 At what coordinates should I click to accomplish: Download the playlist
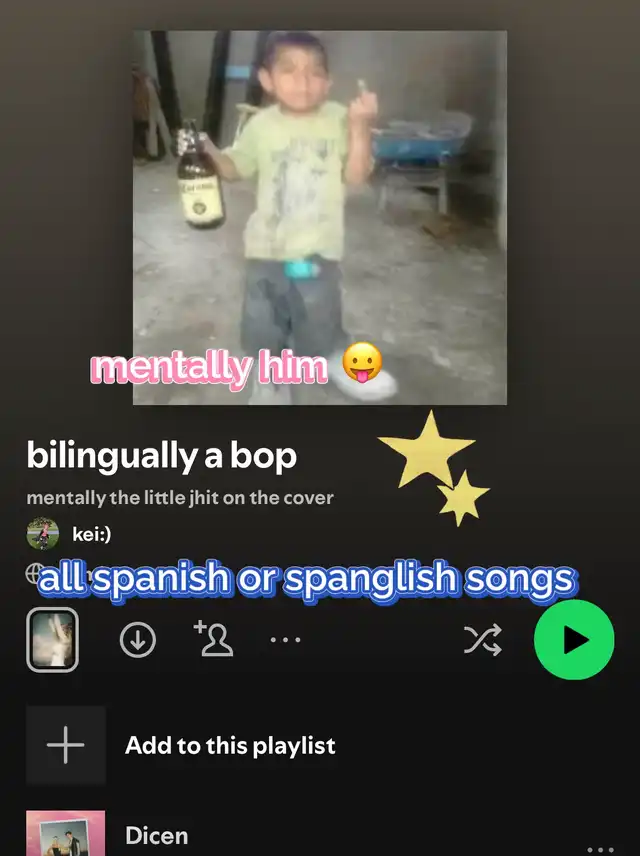[138, 640]
